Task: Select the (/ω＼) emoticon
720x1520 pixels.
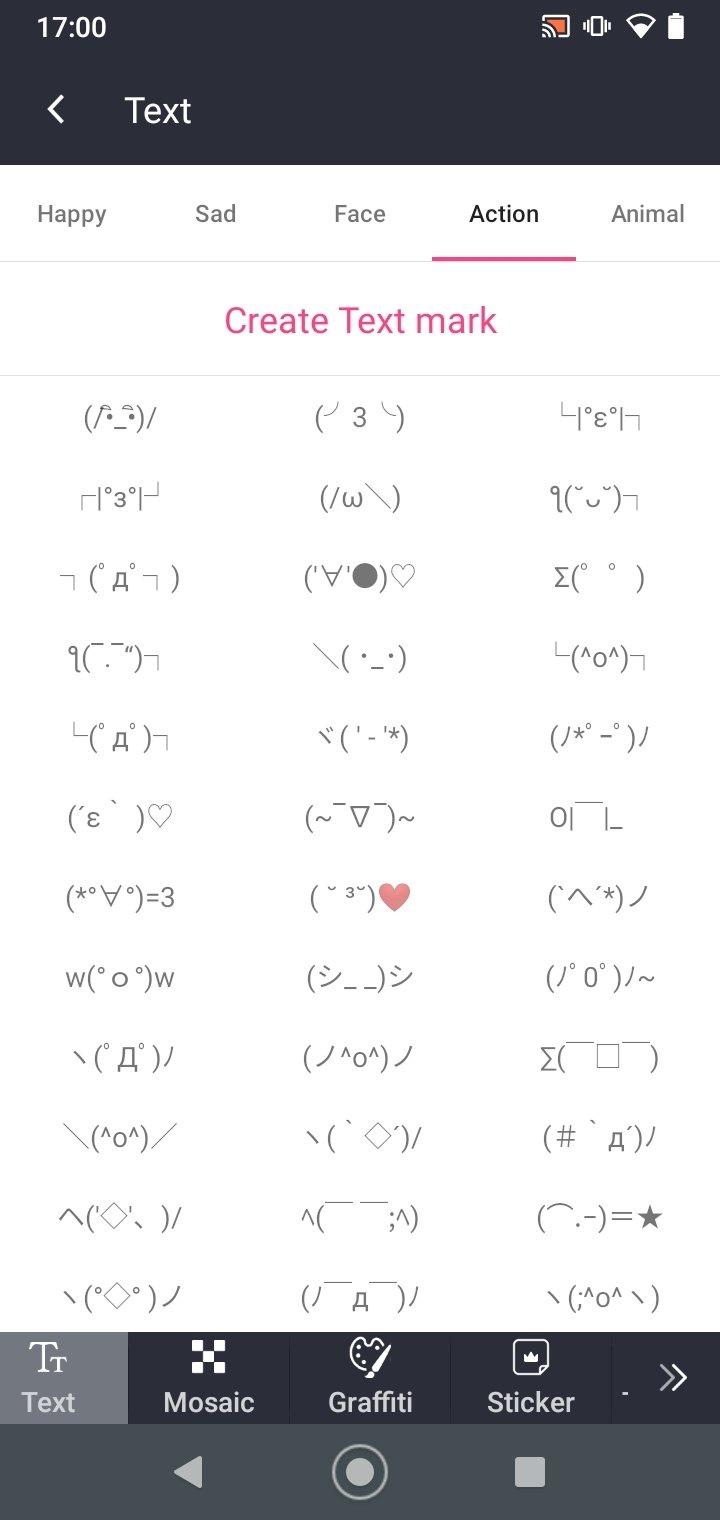Action: [360, 498]
